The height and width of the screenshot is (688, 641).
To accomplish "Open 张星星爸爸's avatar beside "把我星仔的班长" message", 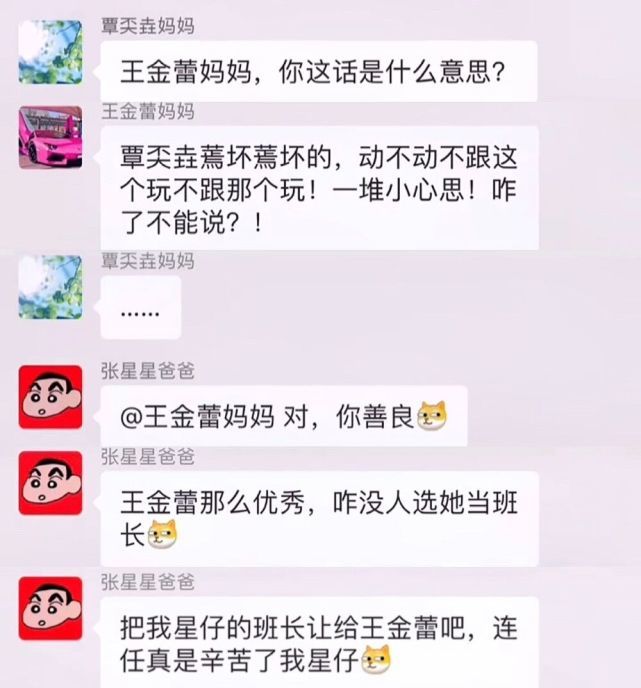I will point(50,609).
